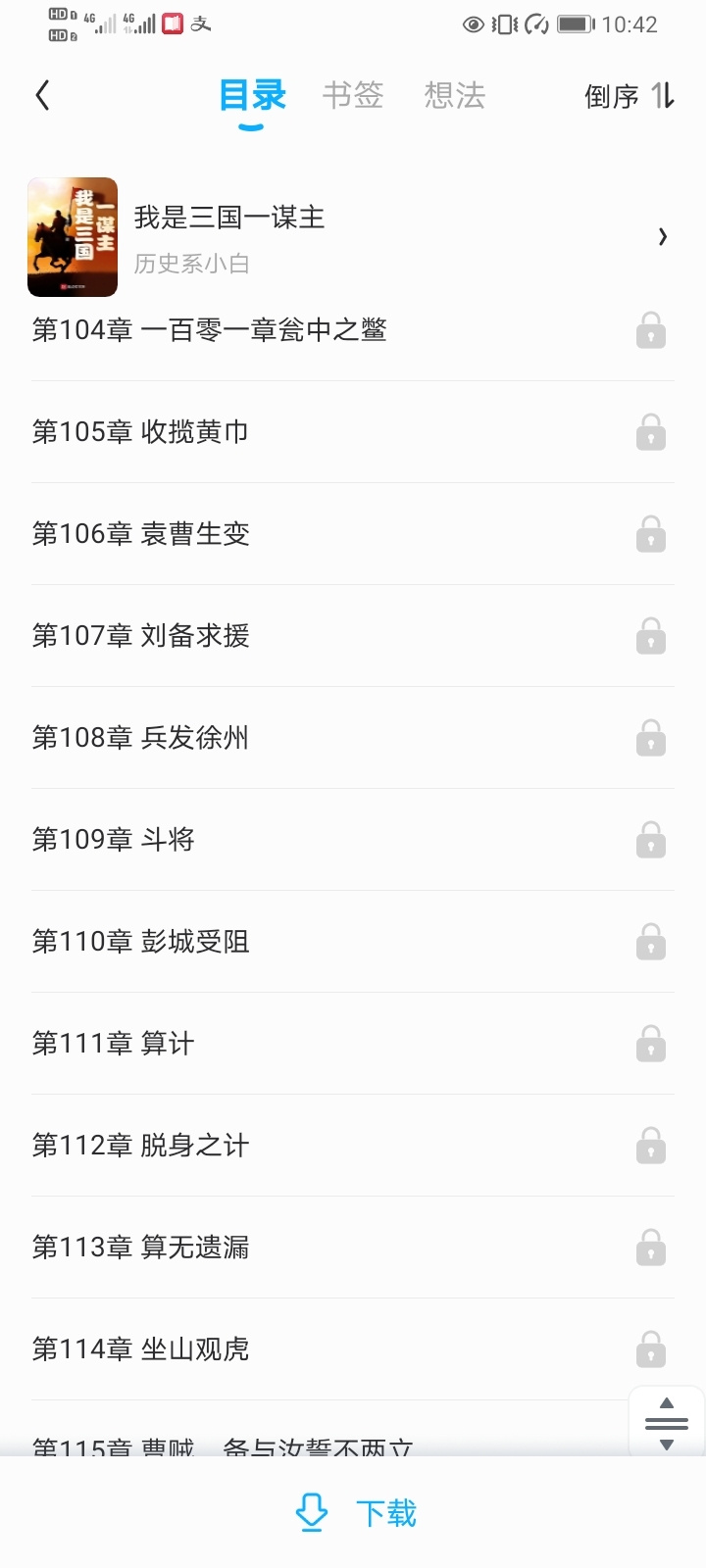Open 第106章 袁曹生变

tap(141, 534)
